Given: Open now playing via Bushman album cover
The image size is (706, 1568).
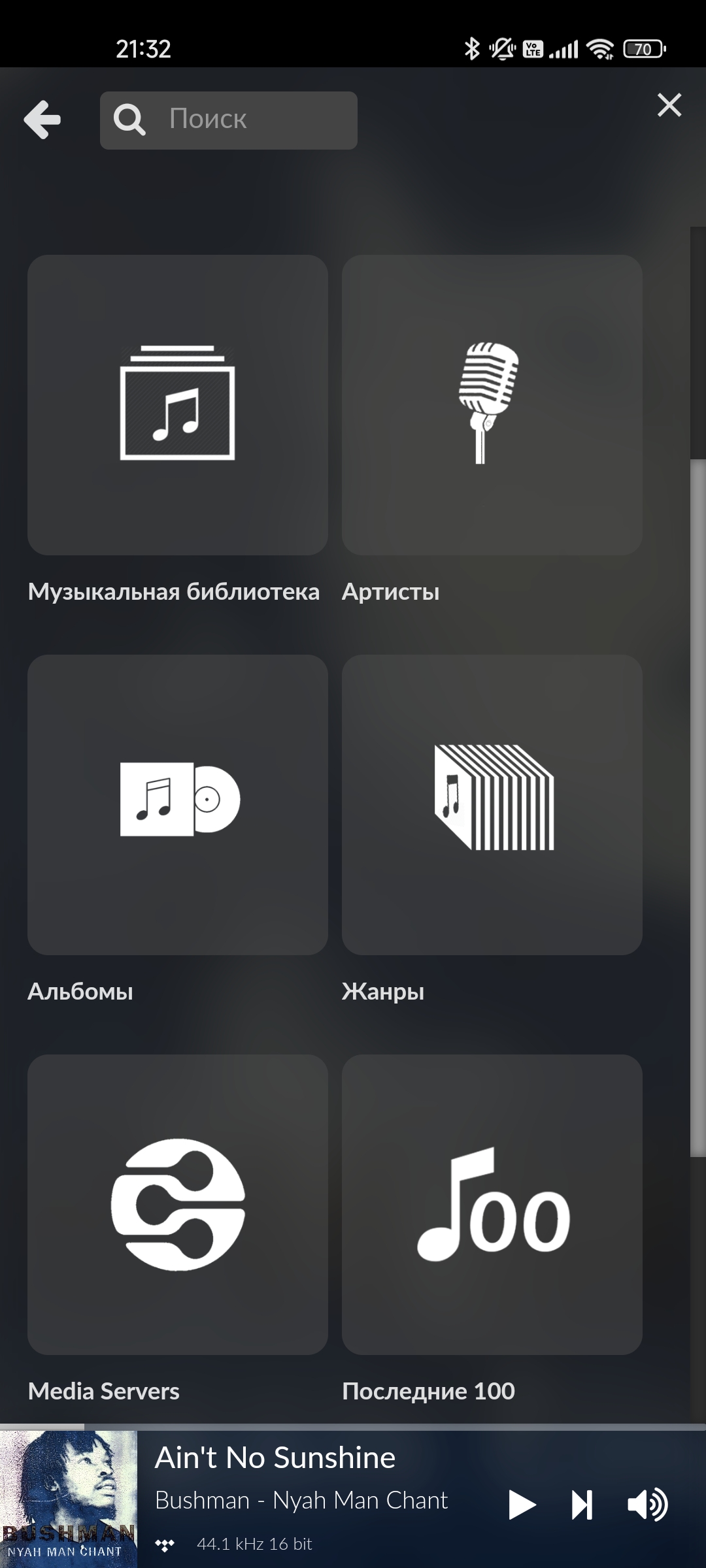Looking at the screenshot, I should click(x=69, y=1499).
